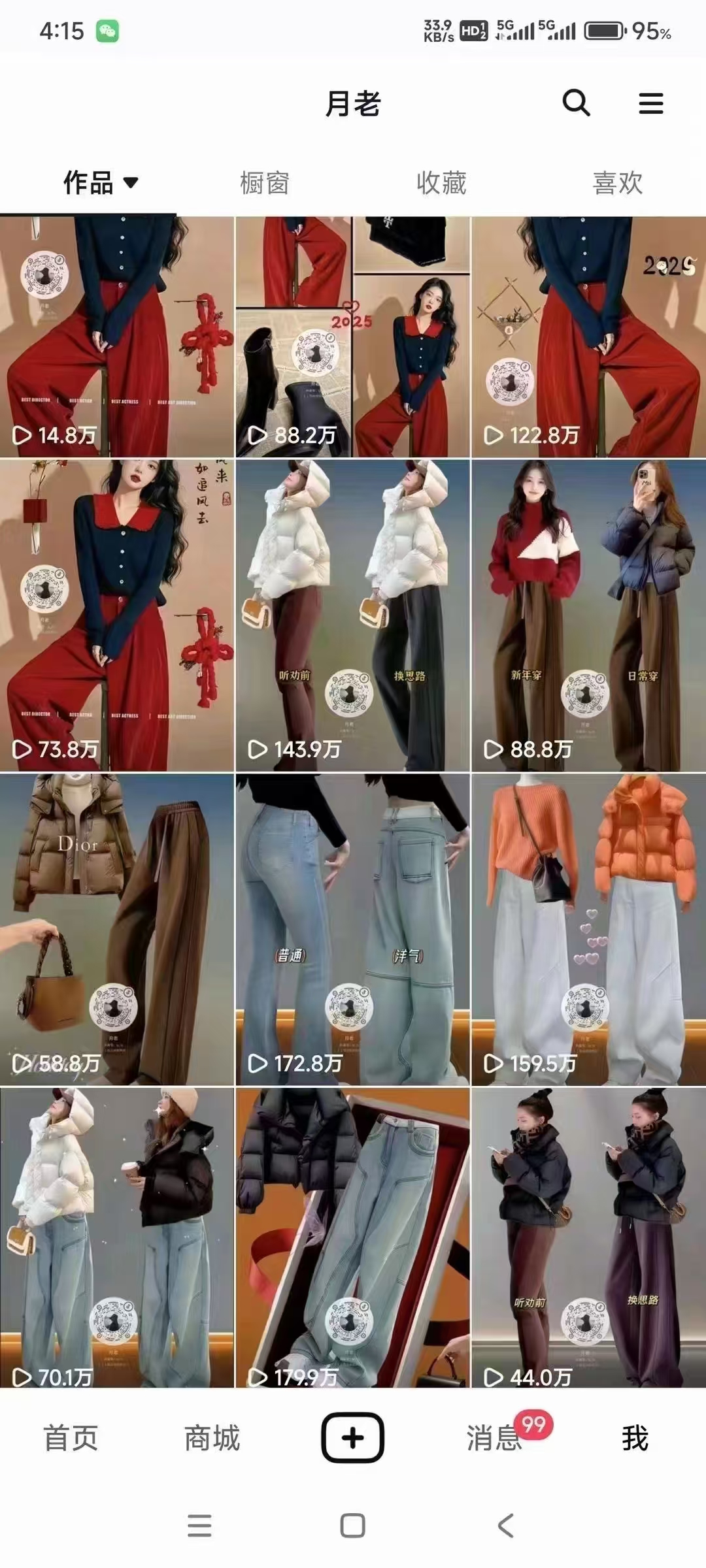The height and width of the screenshot is (1568, 706).
Task: Open the hamburger menu at top right
Action: (650, 103)
